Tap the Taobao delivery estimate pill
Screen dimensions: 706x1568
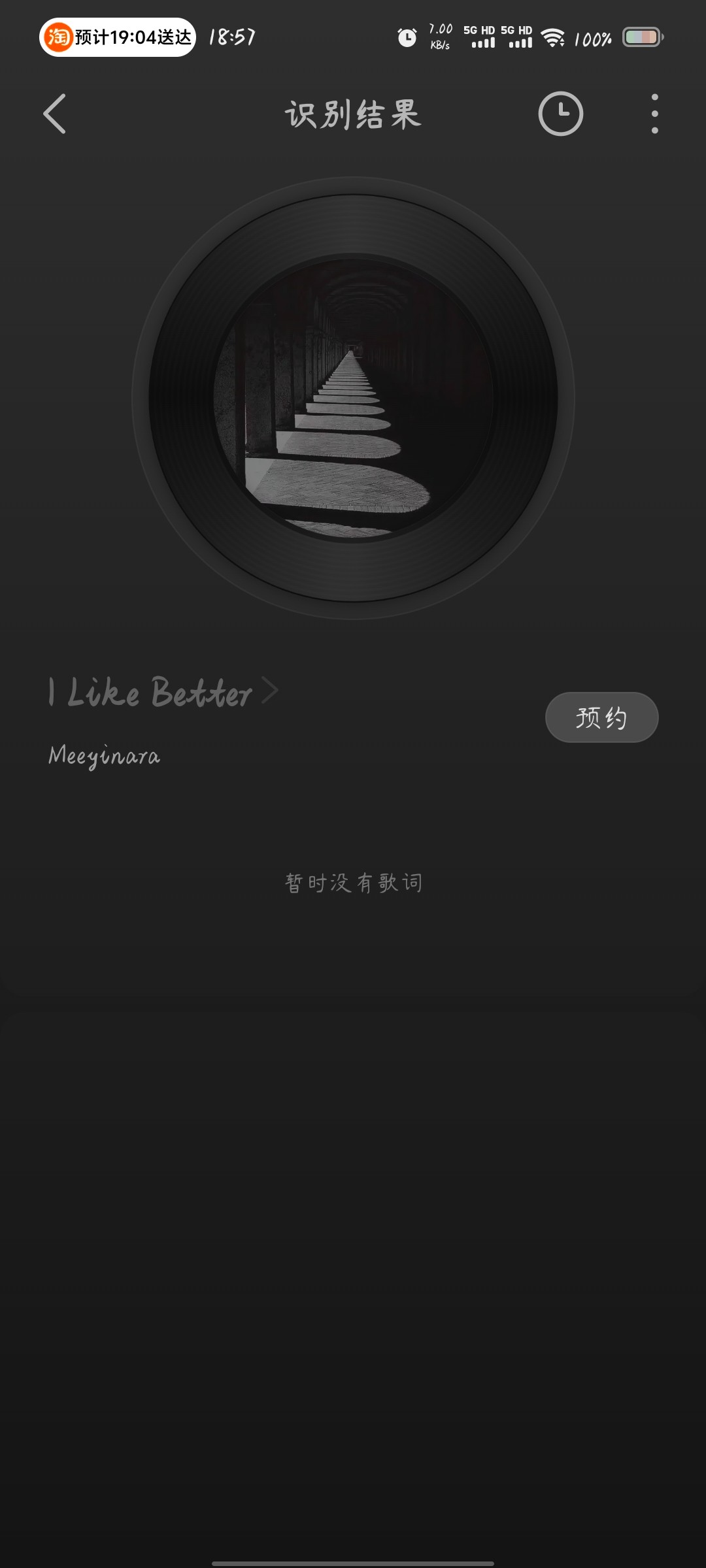(118, 37)
